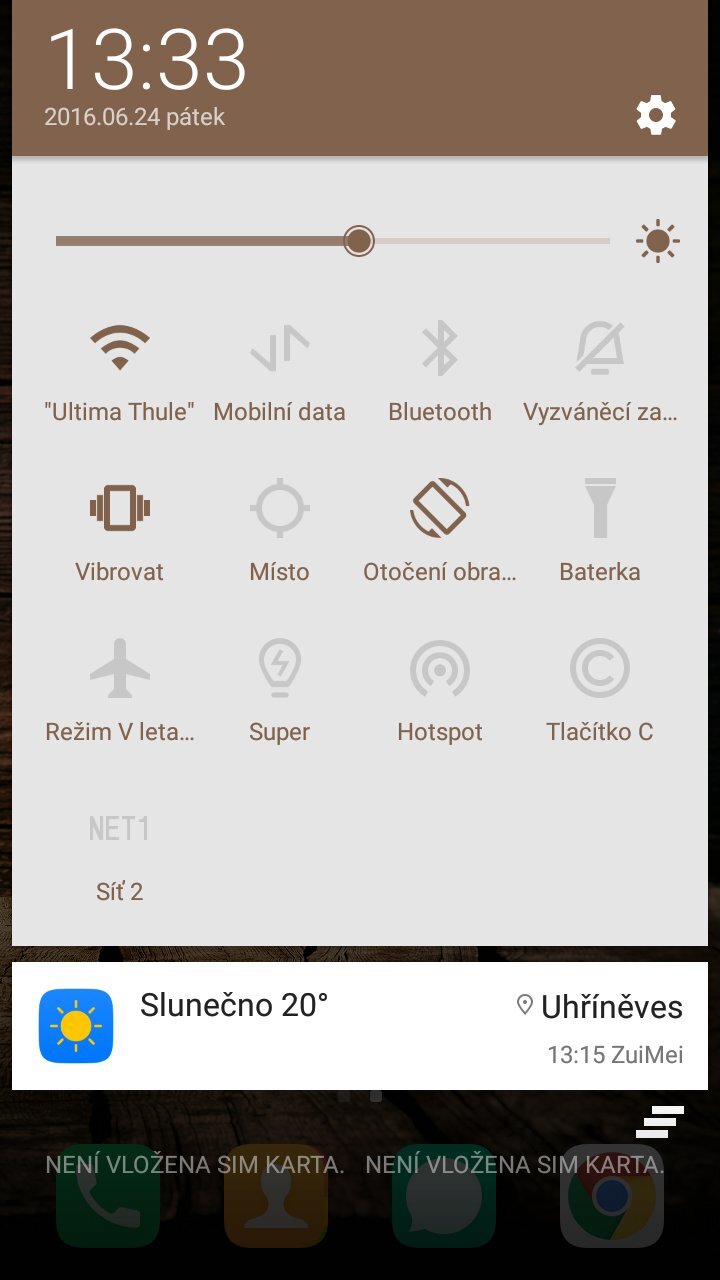Enable the Vyzváněcí silent ringer tile

click(598, 370)
